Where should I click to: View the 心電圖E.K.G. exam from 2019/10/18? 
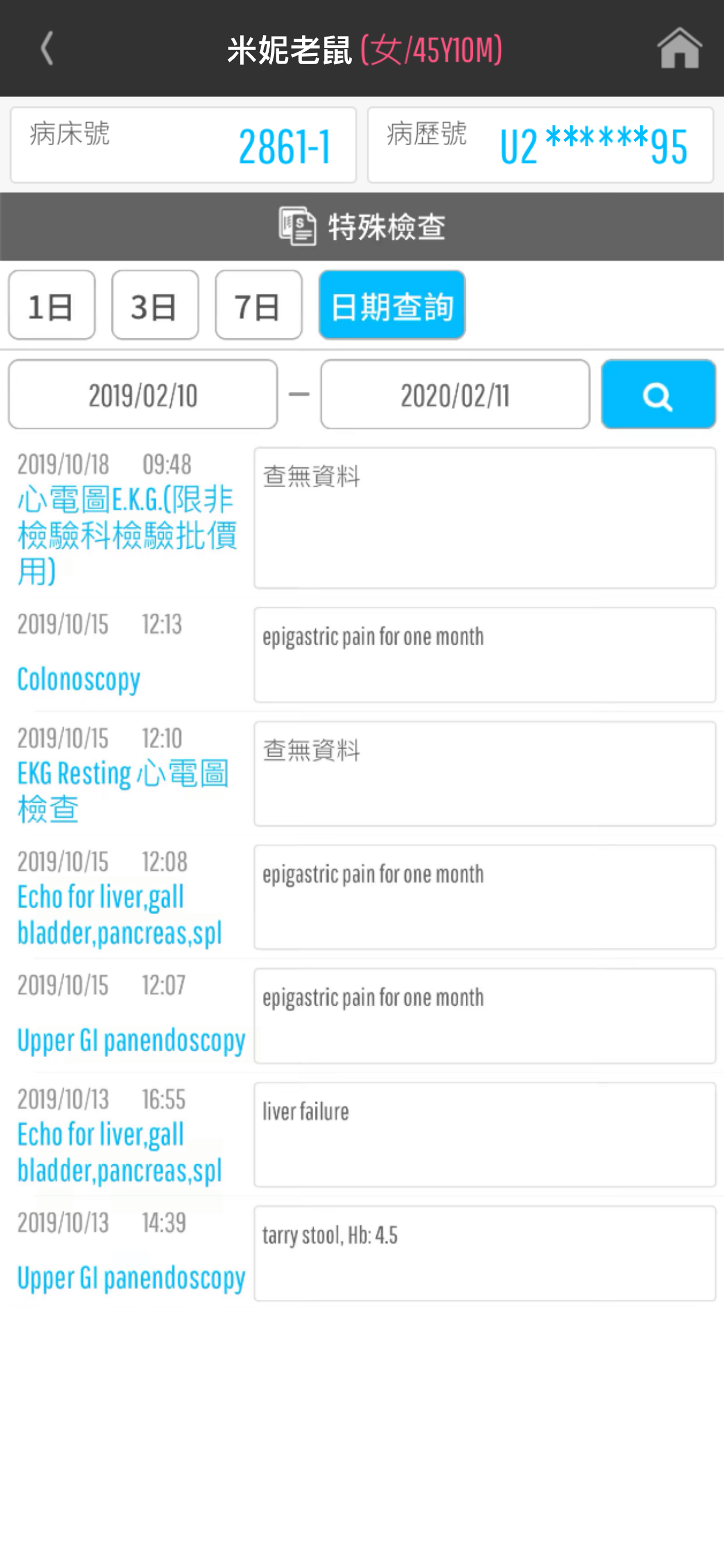click(x=126, y=534)
